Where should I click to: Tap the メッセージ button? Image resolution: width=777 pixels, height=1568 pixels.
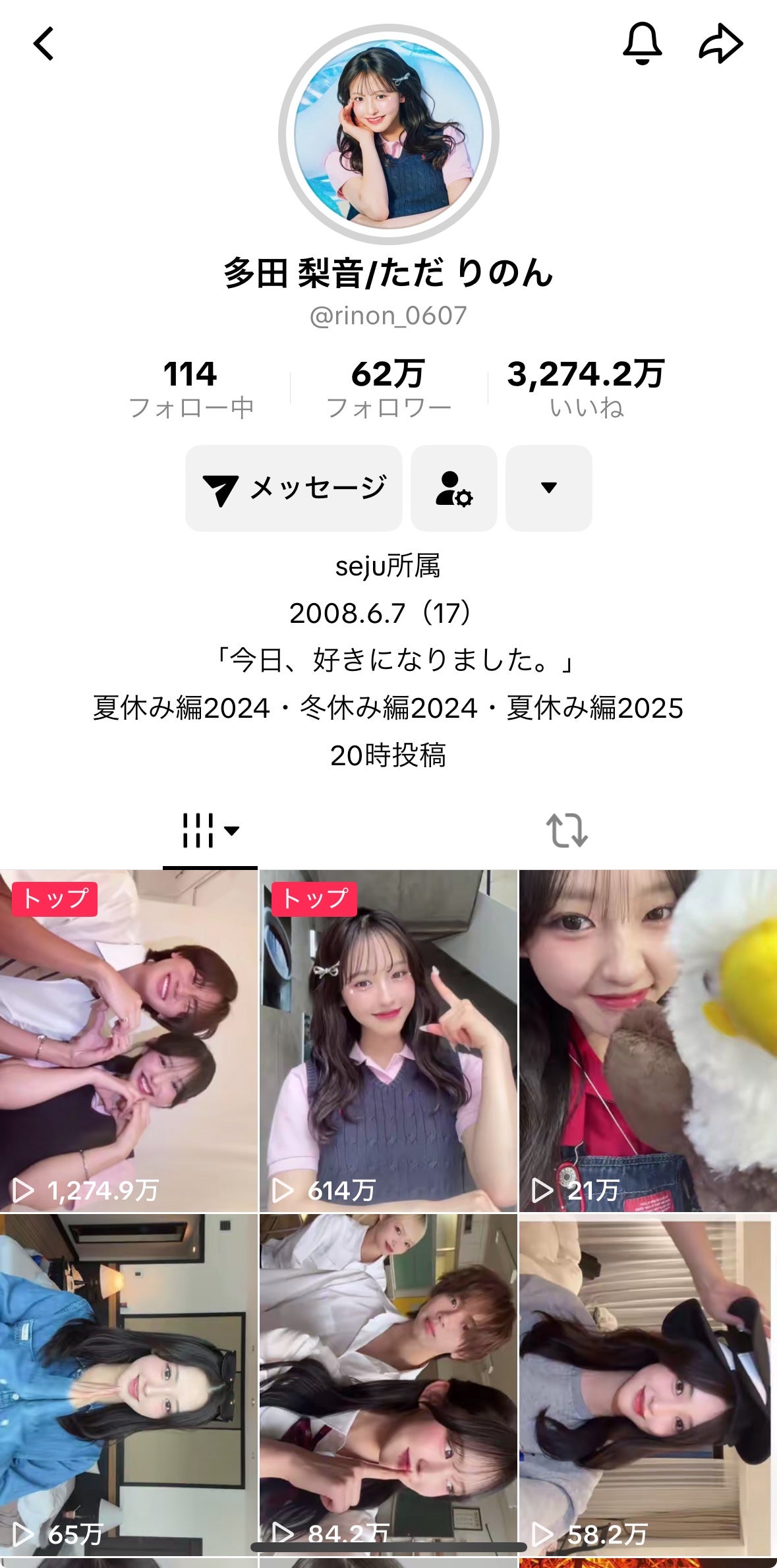pos(294,488)
